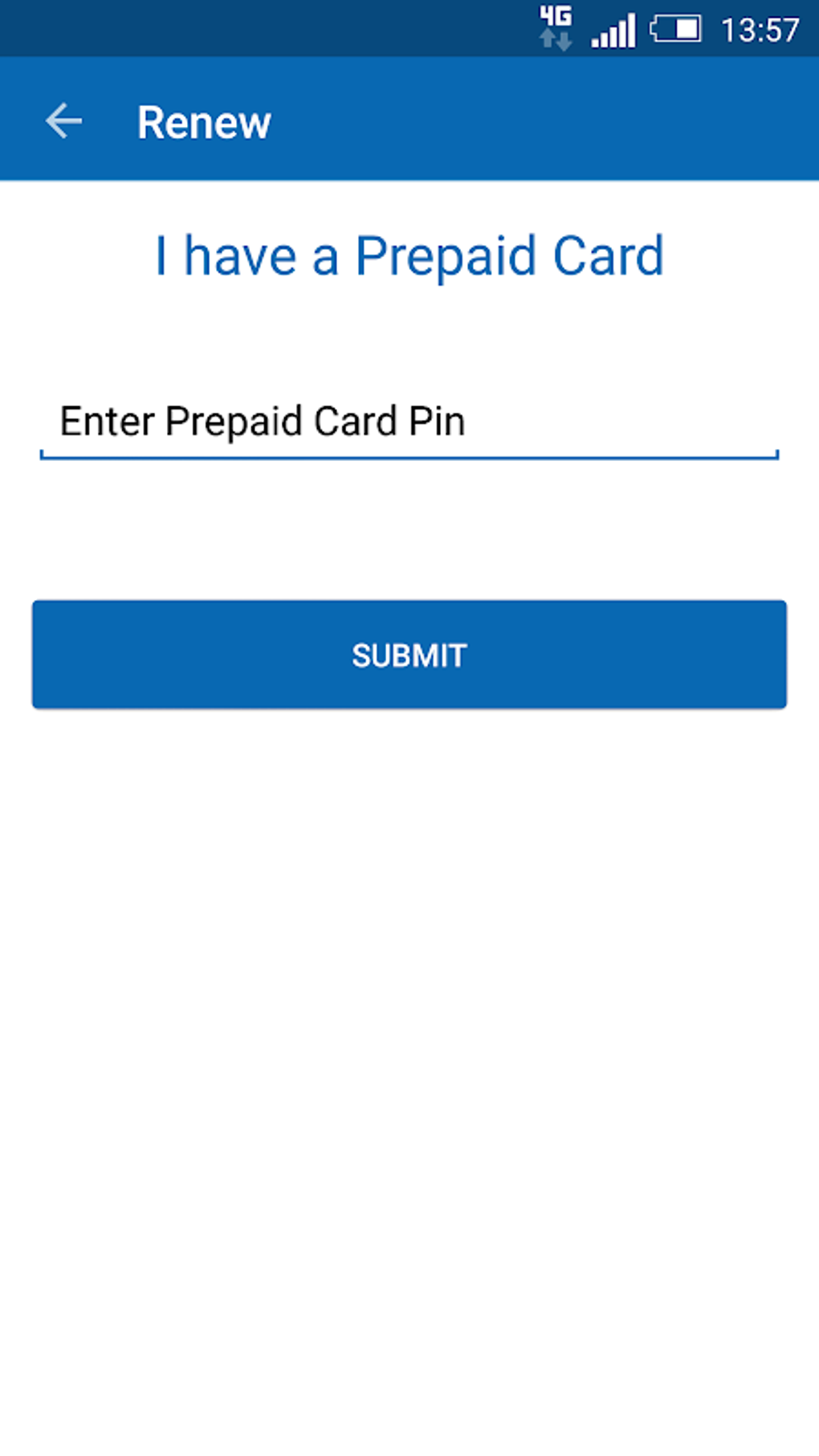Submit the prepaid card pin
The width and height of the screenshot is (819, 1456).
[x=409, y=655]
